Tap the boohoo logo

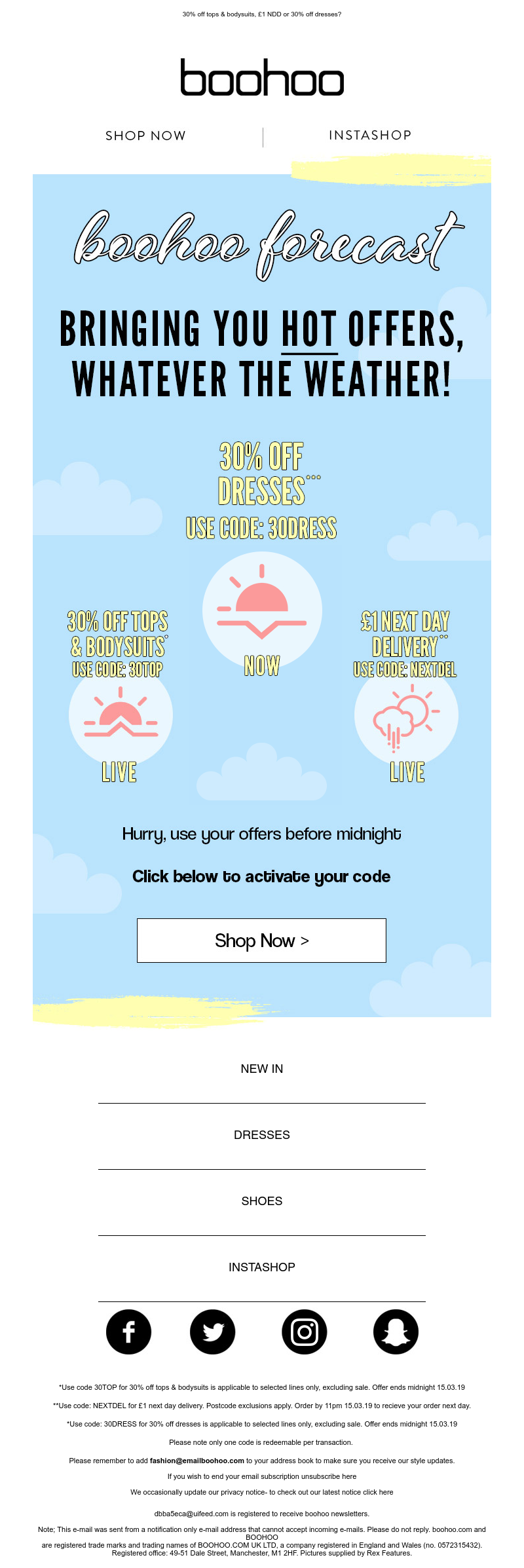tap(261, 77)
